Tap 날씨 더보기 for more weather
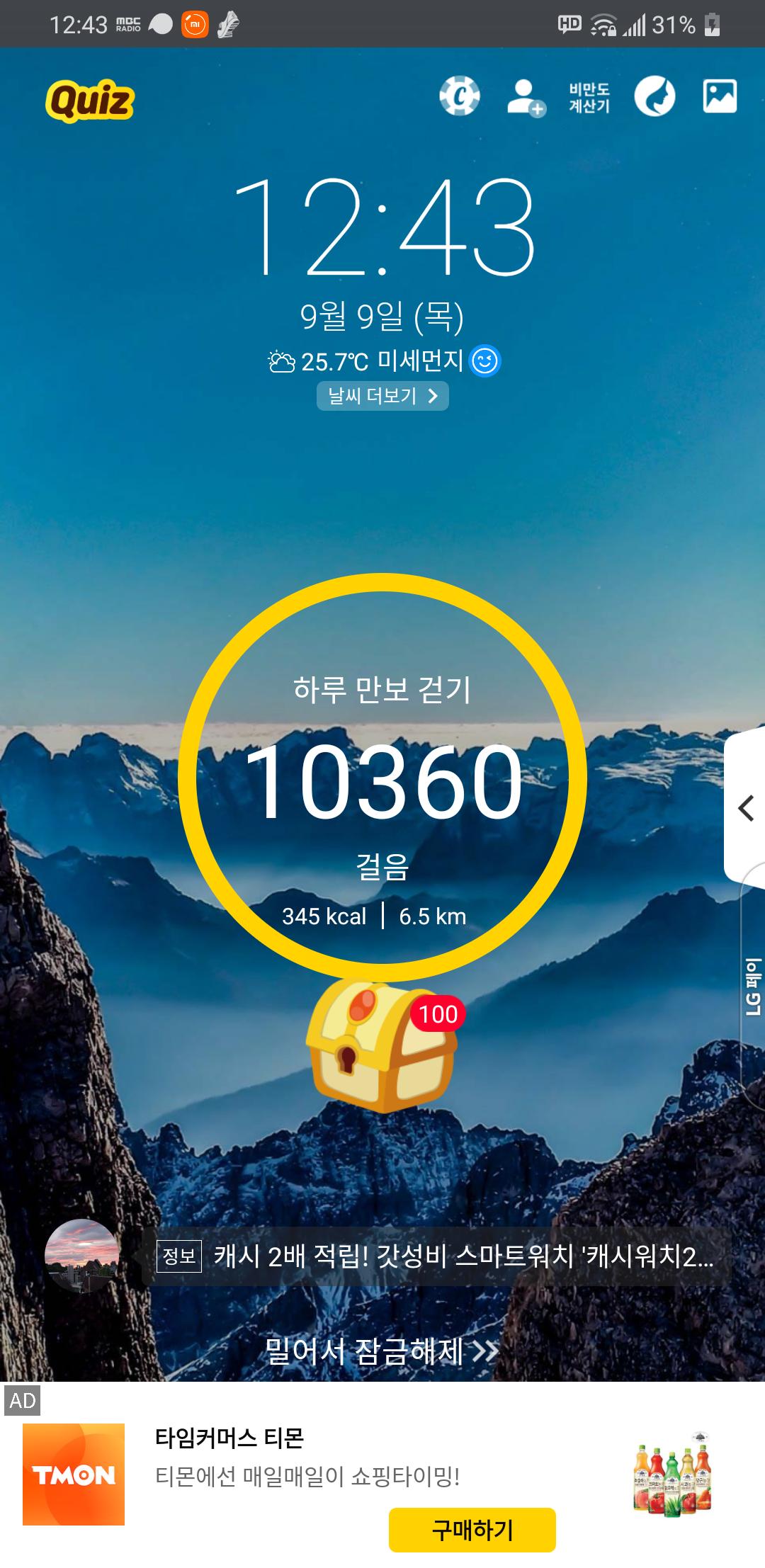 tap(382, 396)
